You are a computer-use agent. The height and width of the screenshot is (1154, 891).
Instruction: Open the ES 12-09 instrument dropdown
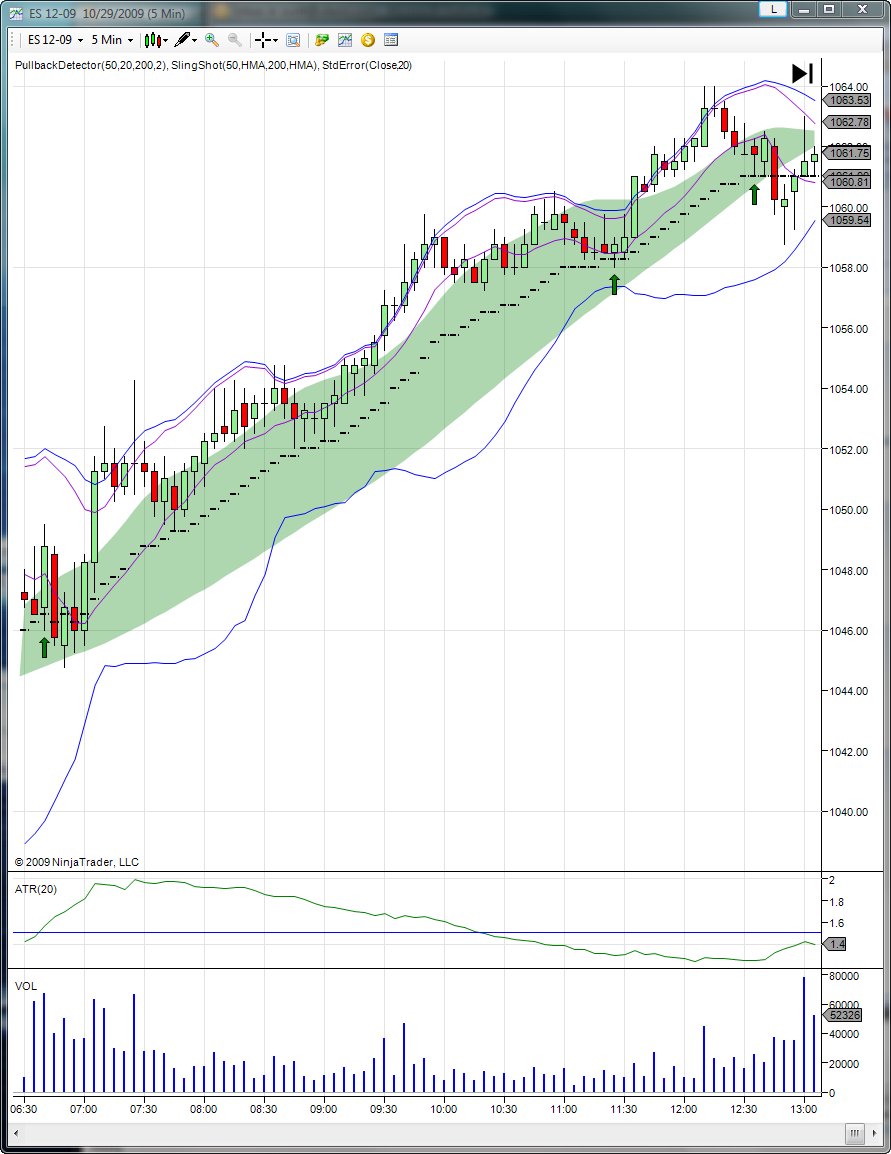pos(55,40)
